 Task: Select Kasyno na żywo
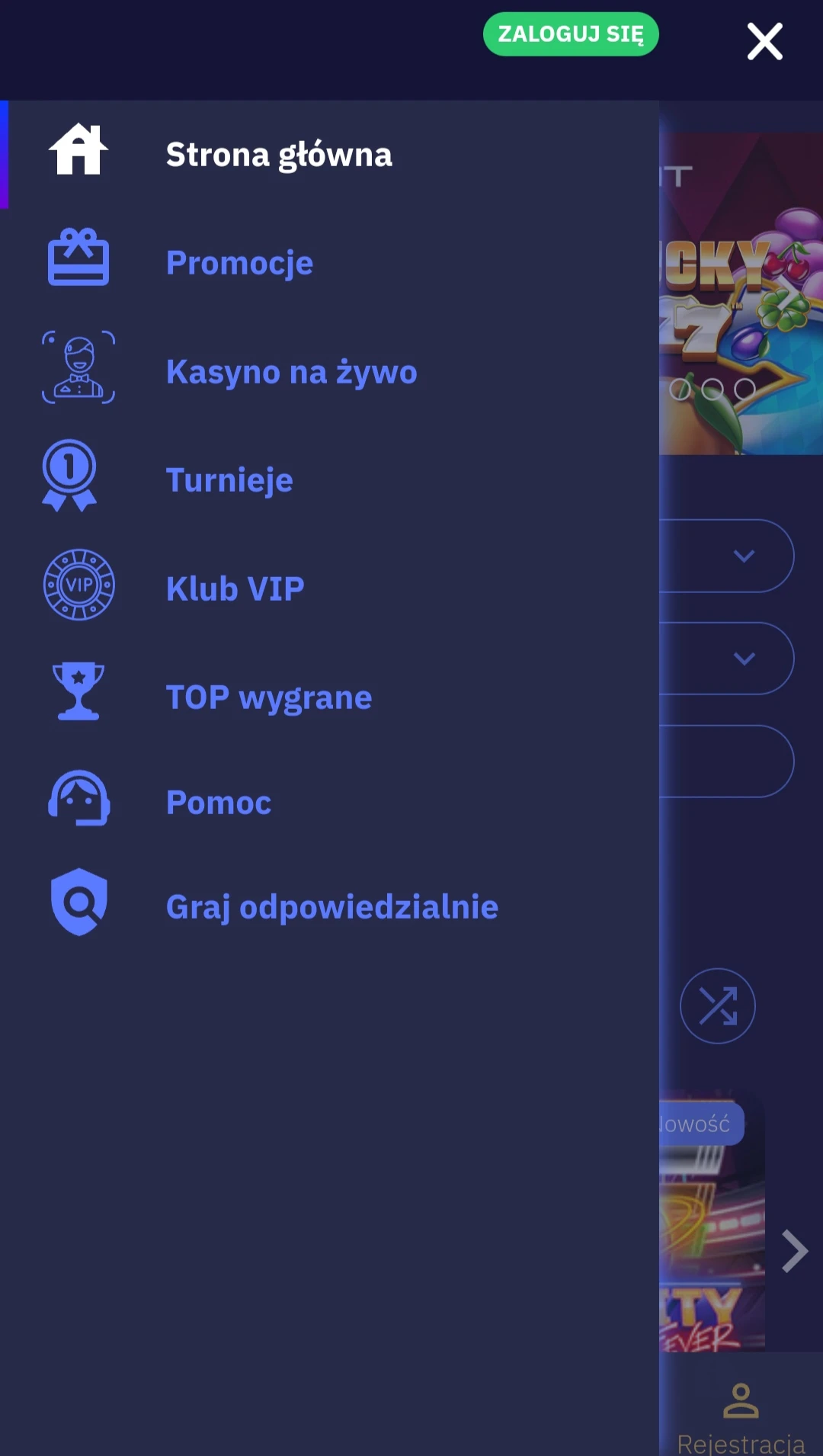tap(291, 372)
